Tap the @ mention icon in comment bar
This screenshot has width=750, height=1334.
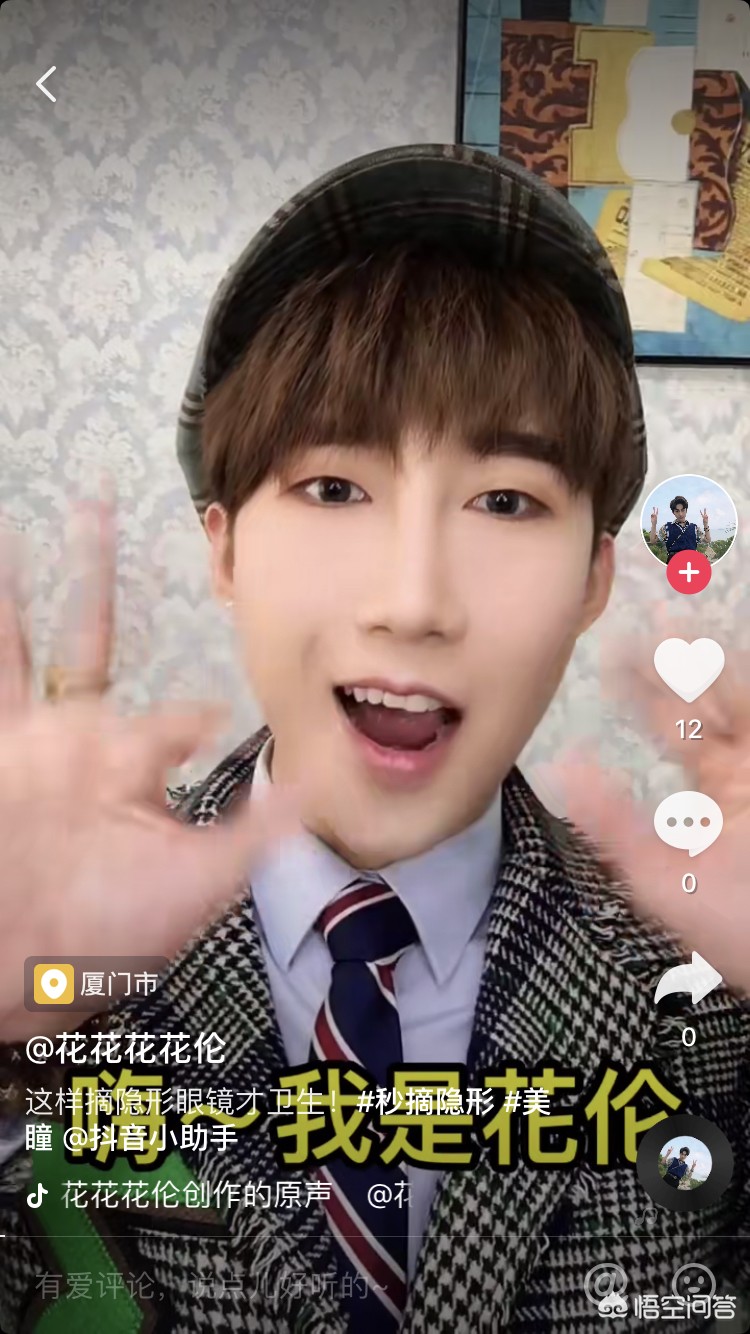[606, 1282]
